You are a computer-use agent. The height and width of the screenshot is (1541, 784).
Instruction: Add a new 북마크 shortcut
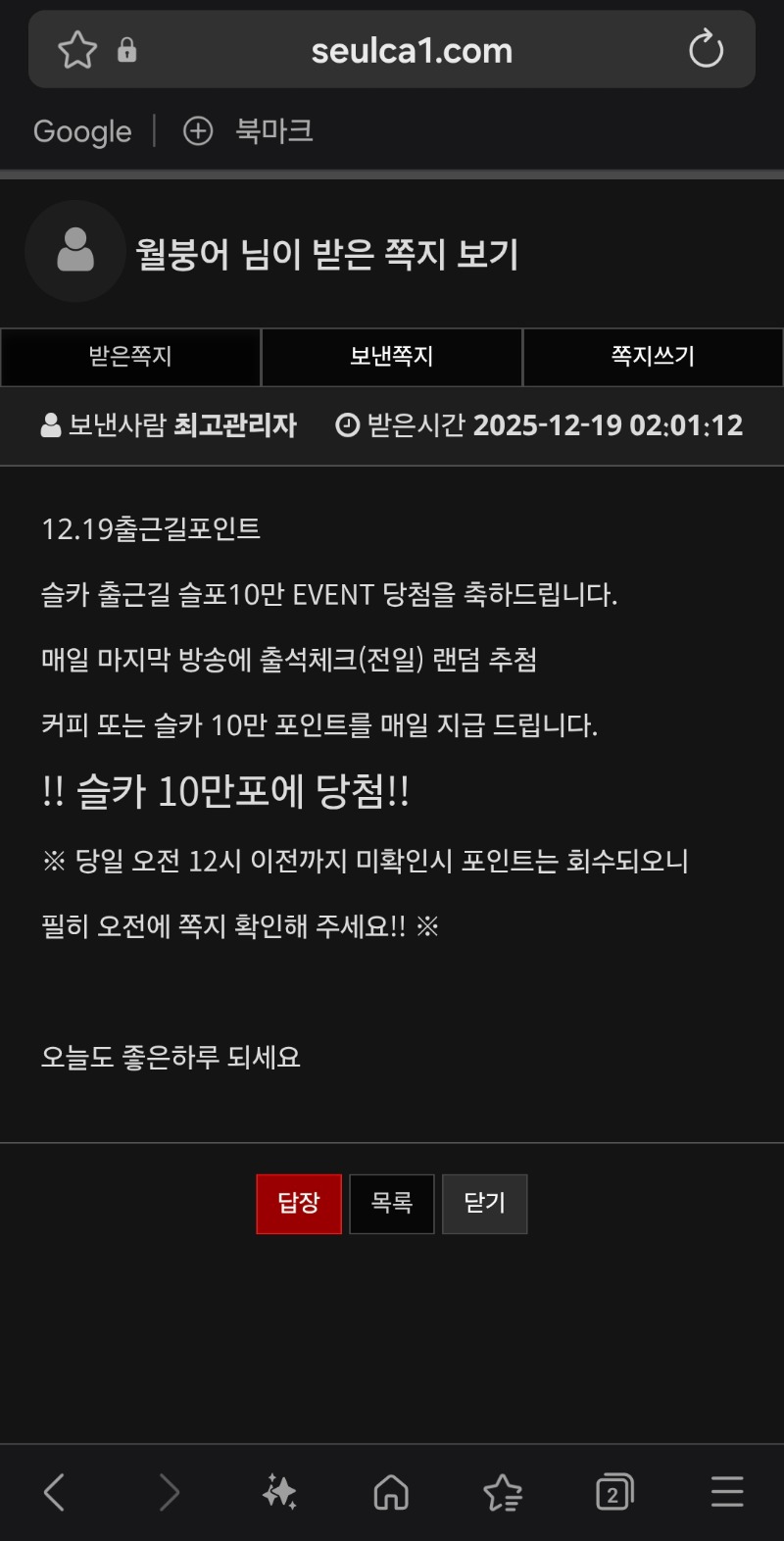click(249, 131)
